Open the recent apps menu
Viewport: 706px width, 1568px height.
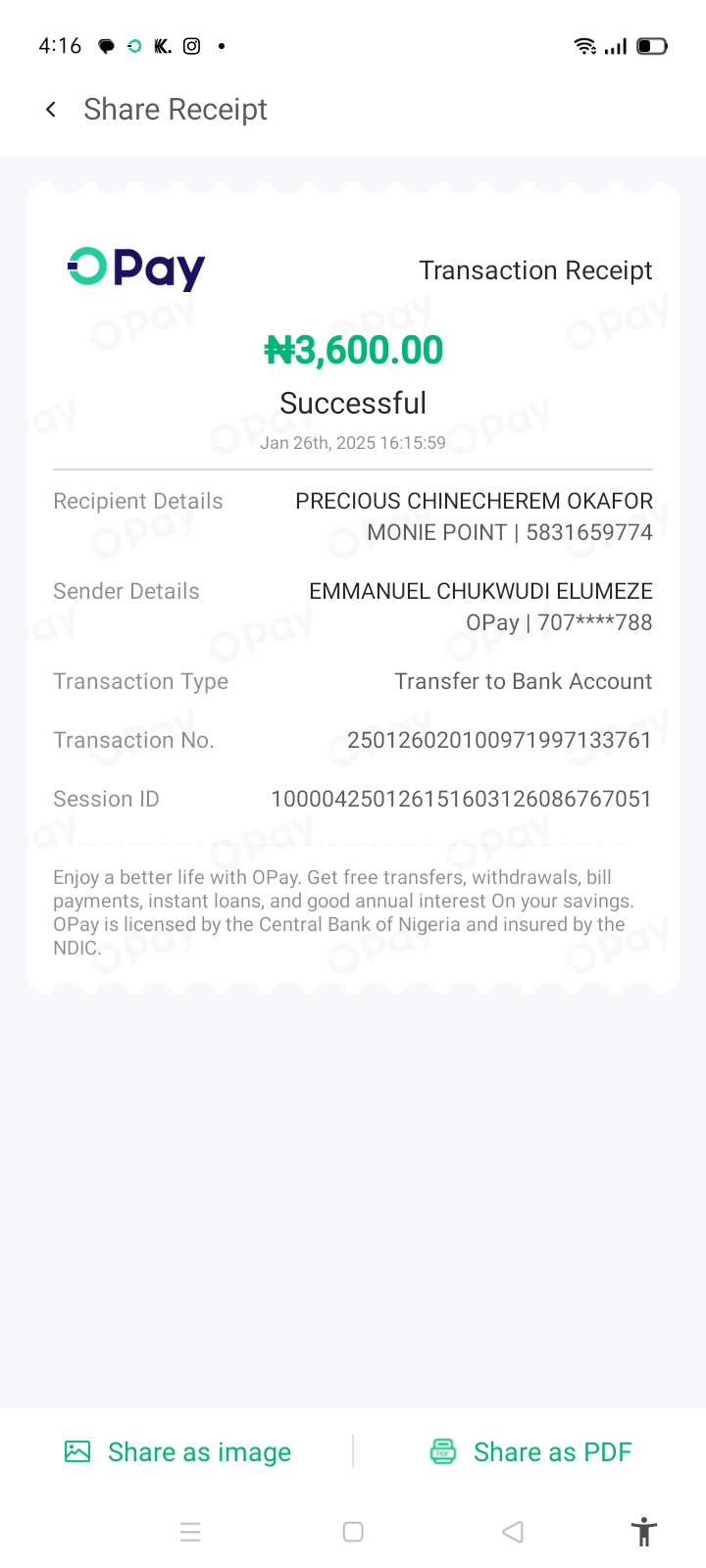pos(190,1532)
